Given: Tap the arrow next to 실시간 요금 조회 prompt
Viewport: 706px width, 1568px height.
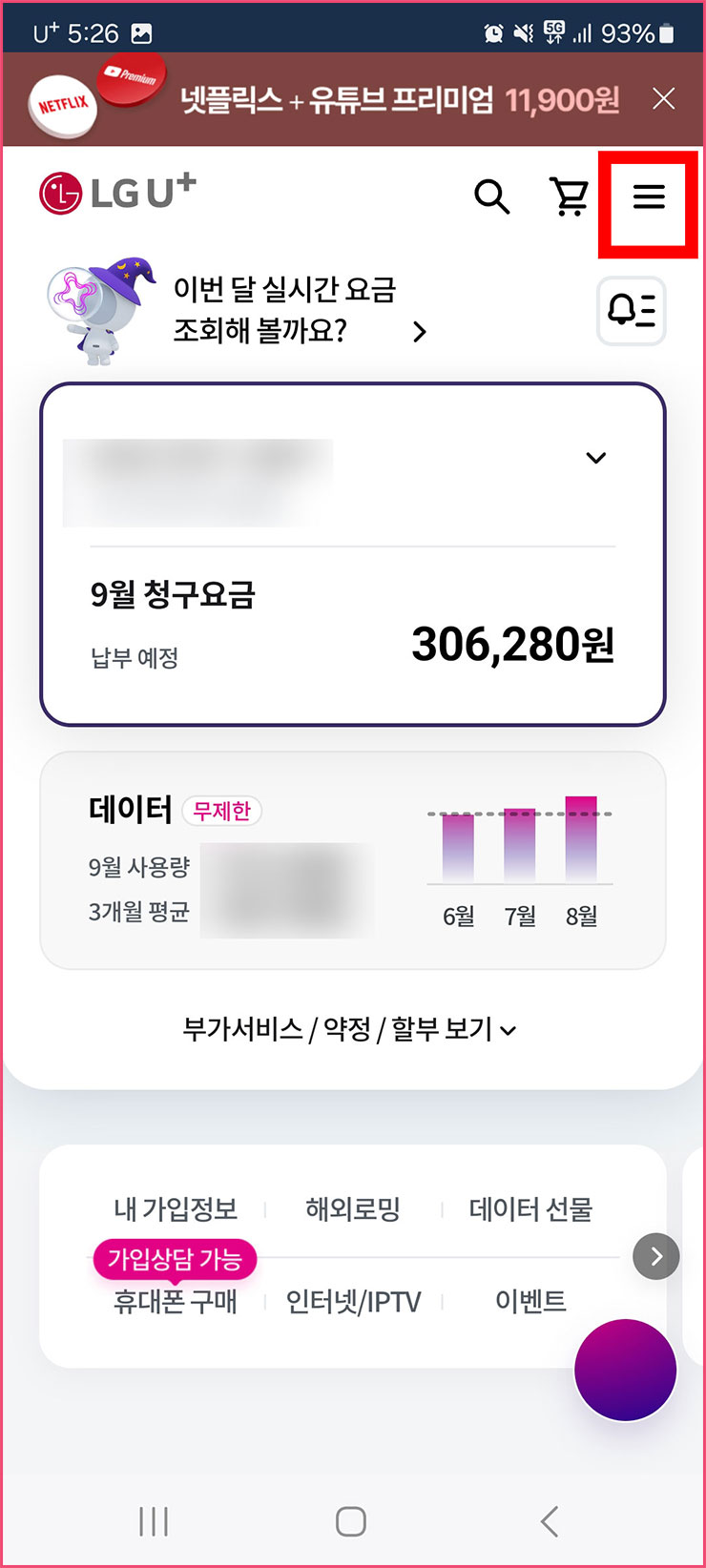Looking at the screenshot, I should (x=418, y=334).
